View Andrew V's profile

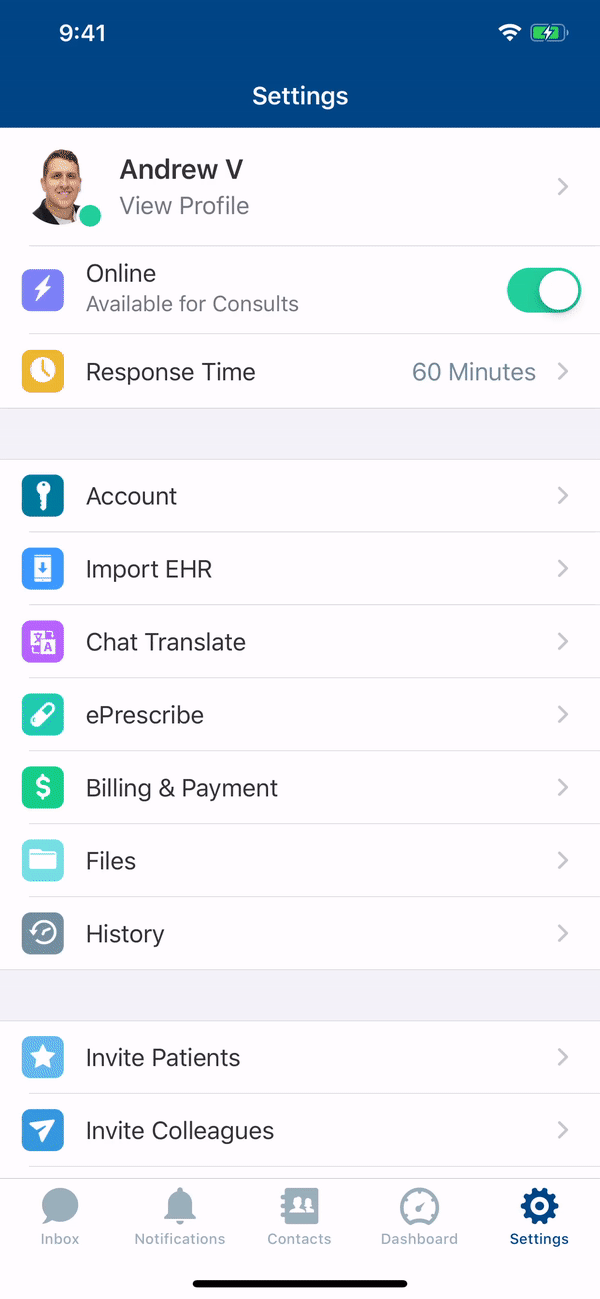point(300,187)
